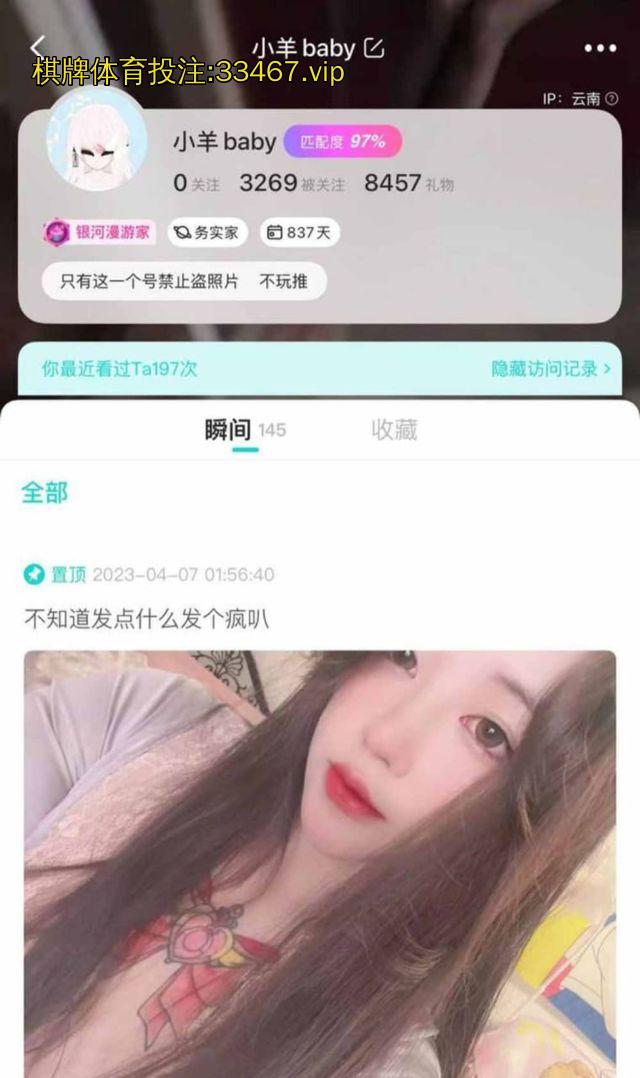Open the three-dot overflow menu
The width and height of the screenshot is (640, 1078).
[600, 48]
